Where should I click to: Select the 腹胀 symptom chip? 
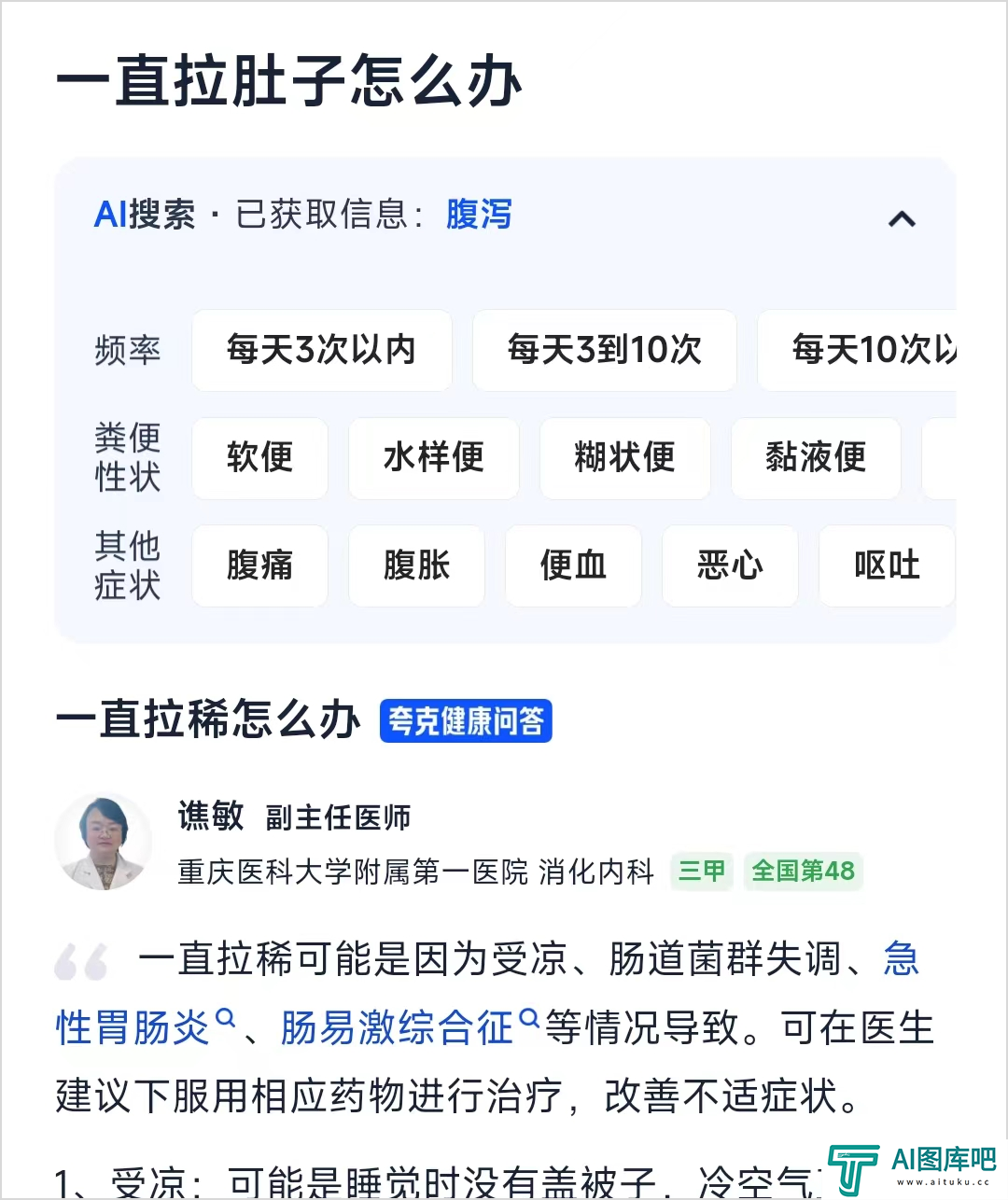416,565
